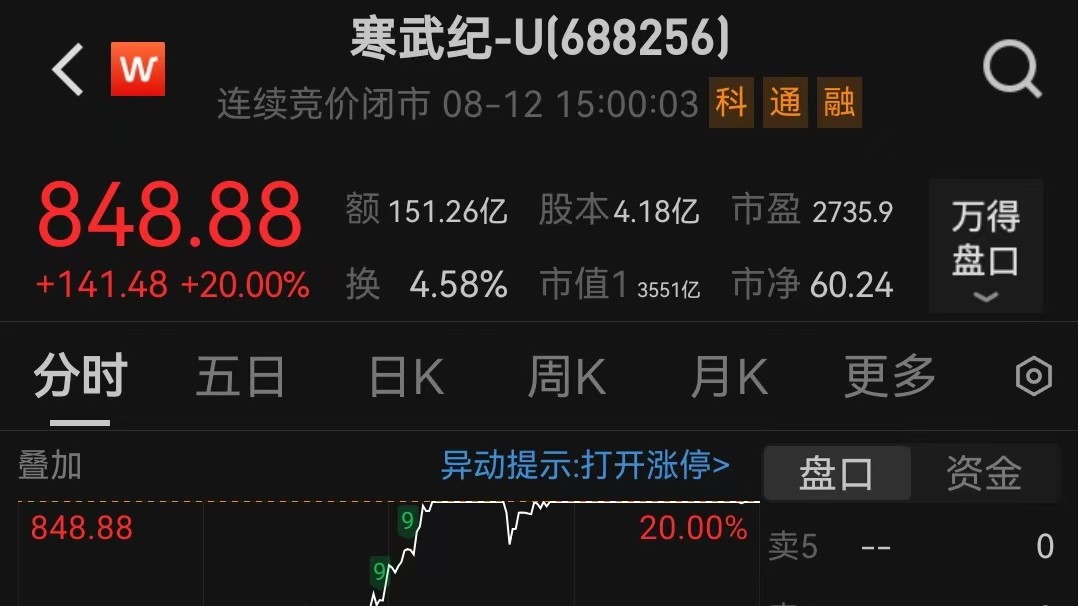This screenshot has height=606, width=1078.
Task: Switch to the 五日 chart tab
Action: (x=240, y=378)
